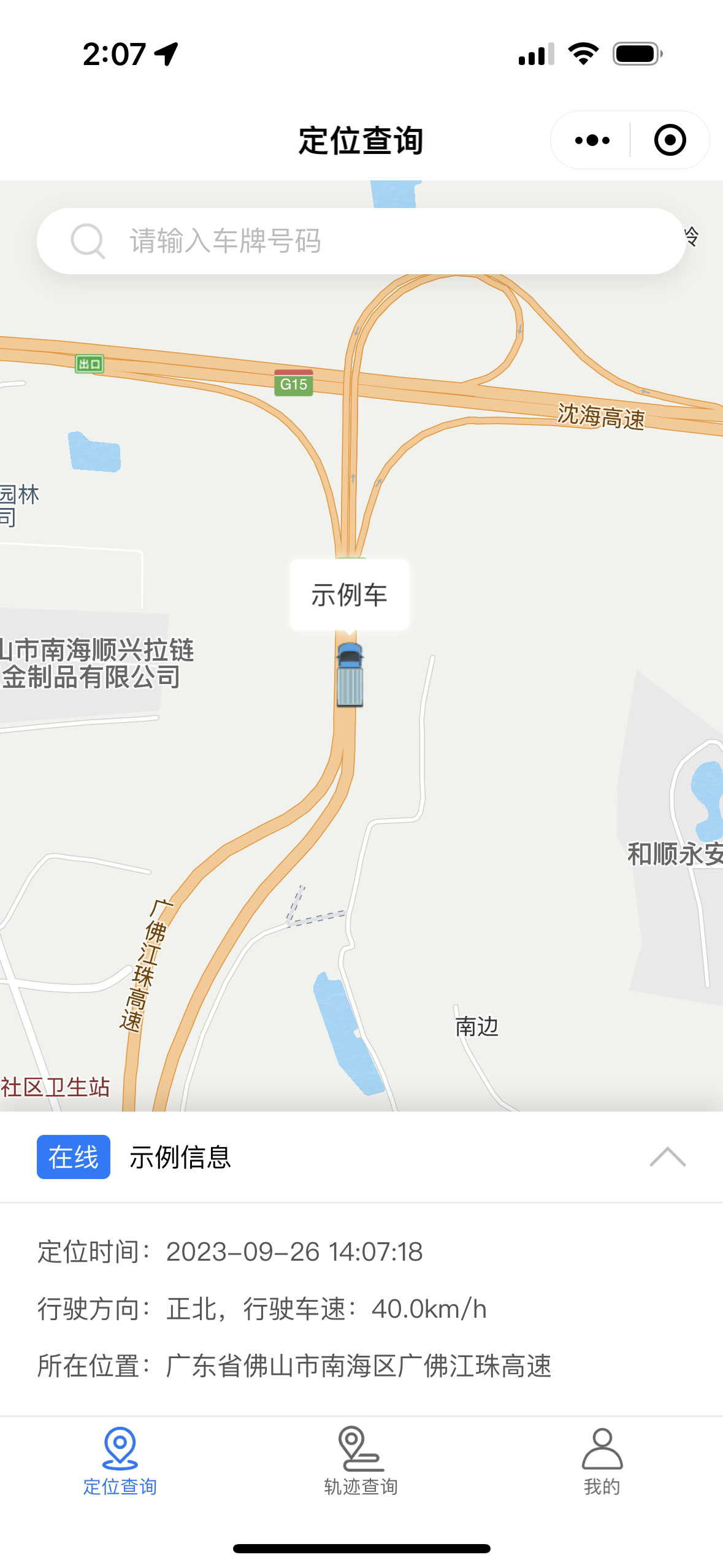Open Control Center via battery indicator
Screen dimensions: 723x1568
635,55
